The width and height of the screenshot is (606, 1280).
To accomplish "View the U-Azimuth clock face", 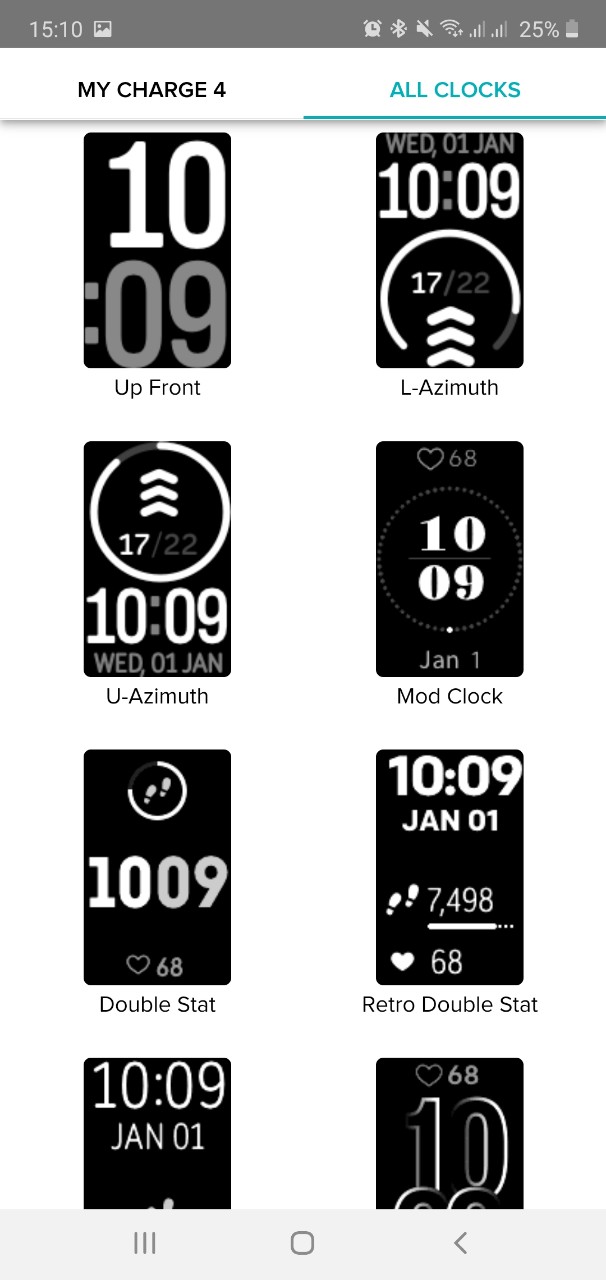I will click(x=157, y=558).
